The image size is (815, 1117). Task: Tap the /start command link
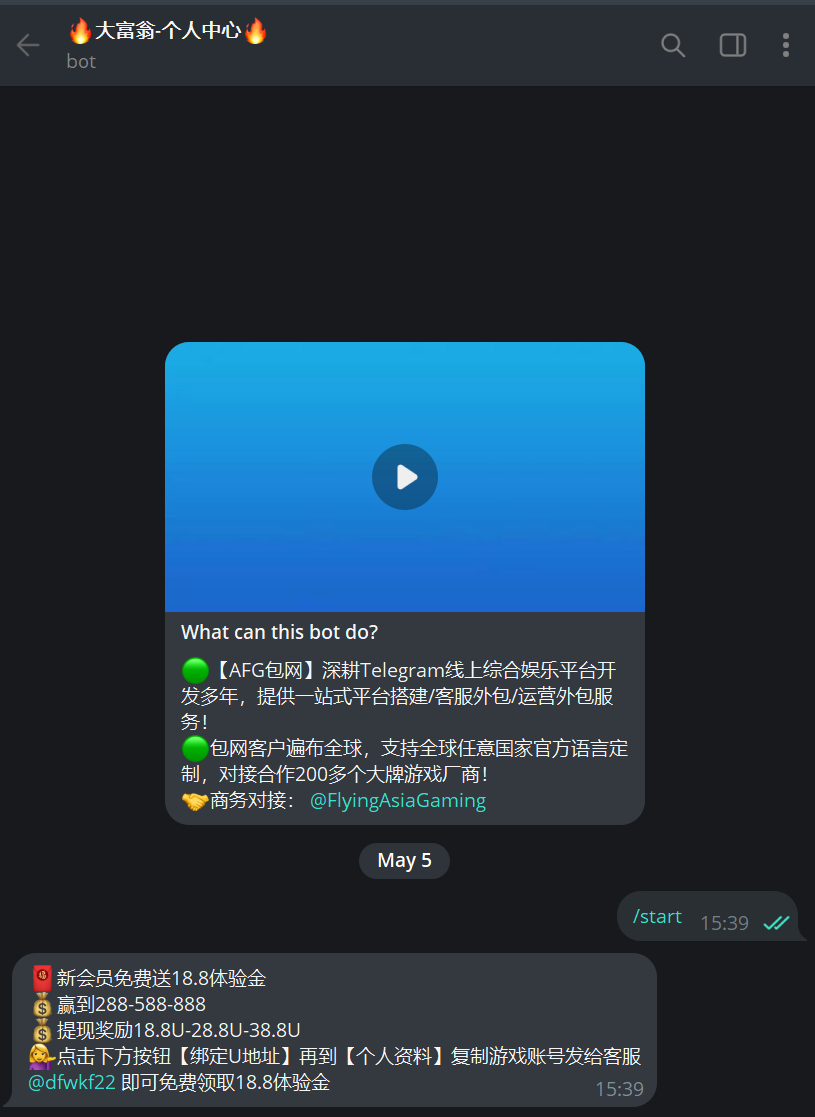pos(657,916)
